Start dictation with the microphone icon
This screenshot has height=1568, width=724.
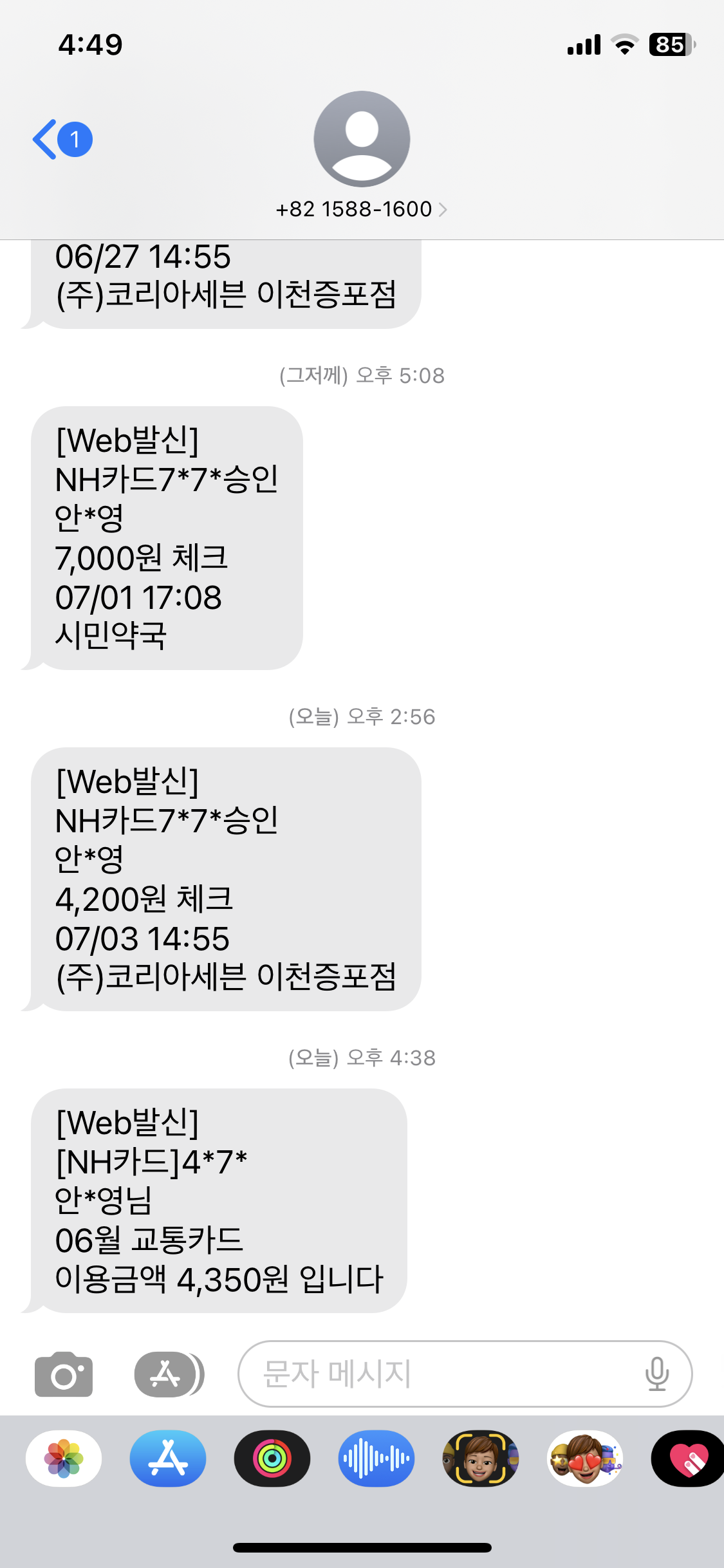click(x=656, y=1374)
